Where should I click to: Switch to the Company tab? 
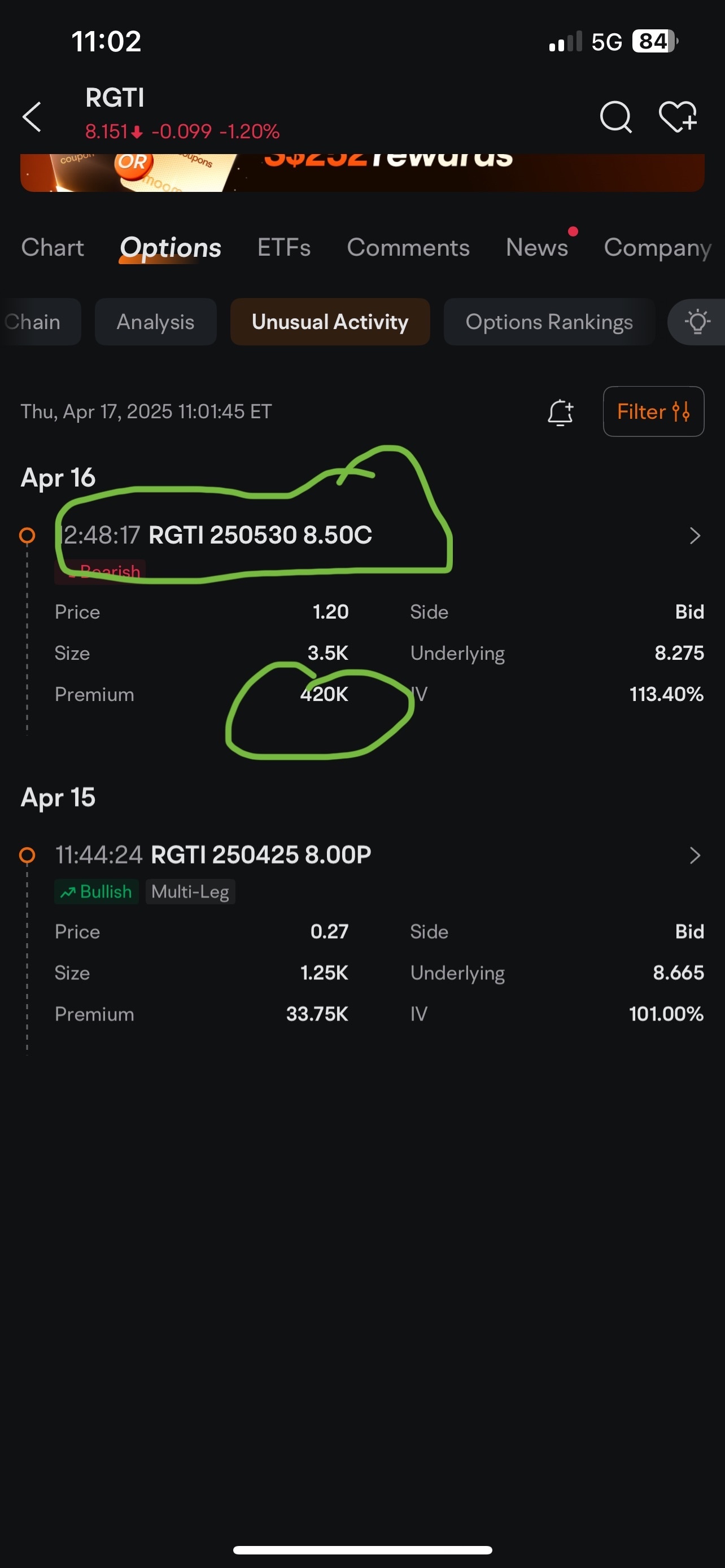coord(657,248)
